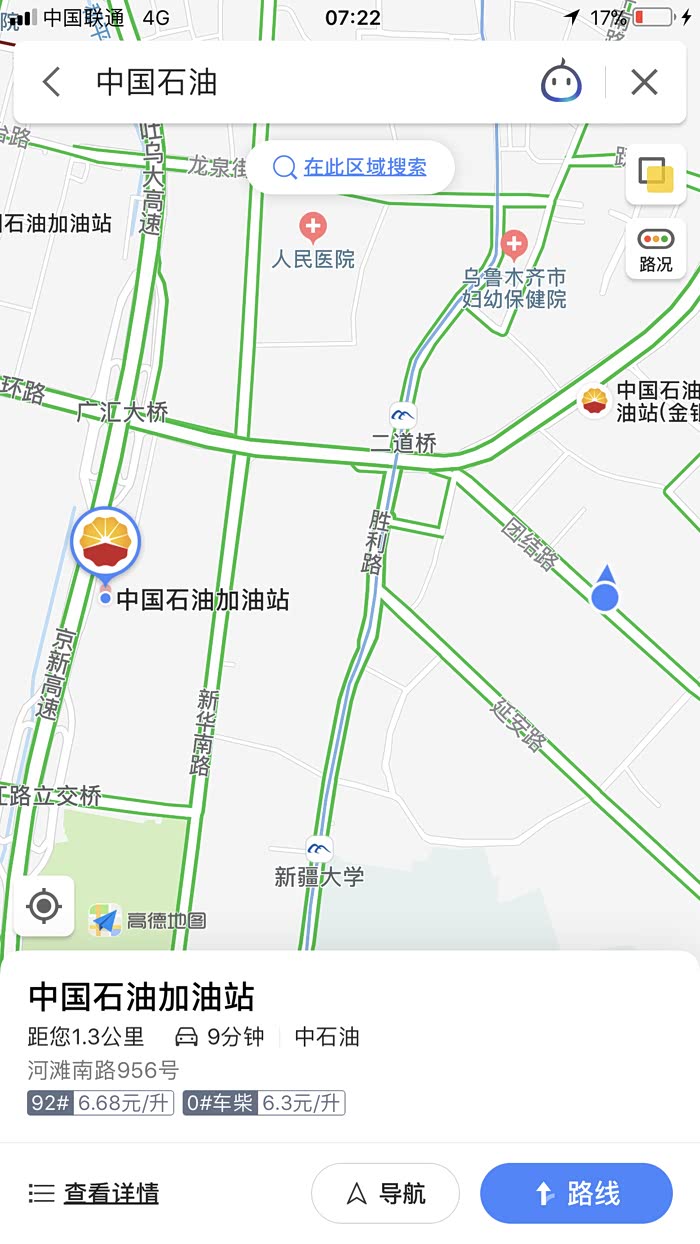Image resolution: width=700 pixels, height=1244 pixels.
Task: Select the 中国石油 marker near 团结路
Action: click(x=595, y=401)
